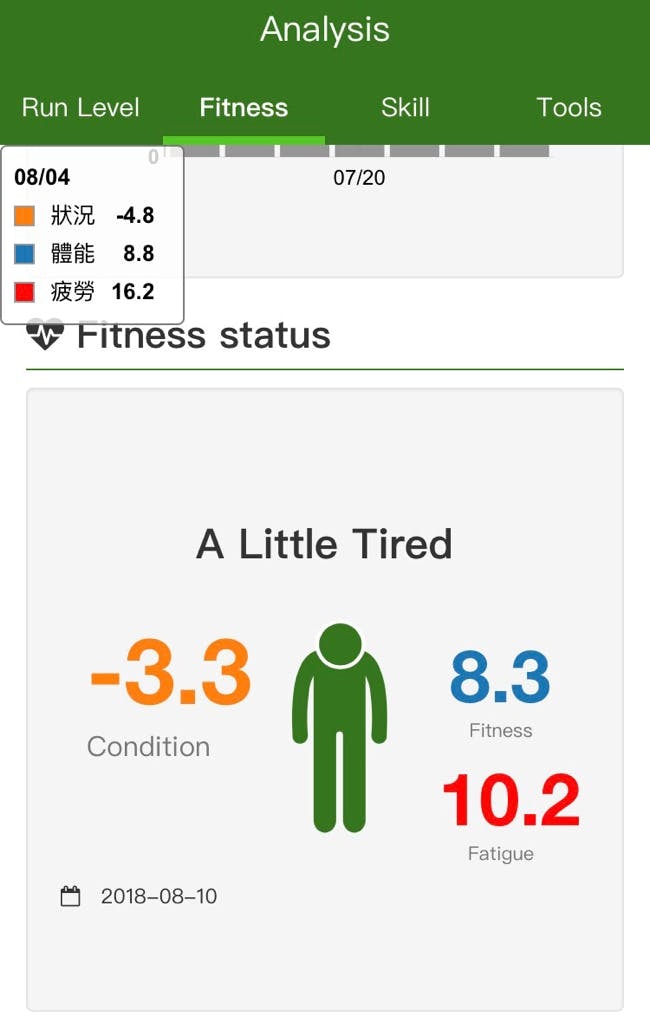Switch to the Run Level tab
This screenshot has height=1024, width=650.
click(x=81, y=108)
